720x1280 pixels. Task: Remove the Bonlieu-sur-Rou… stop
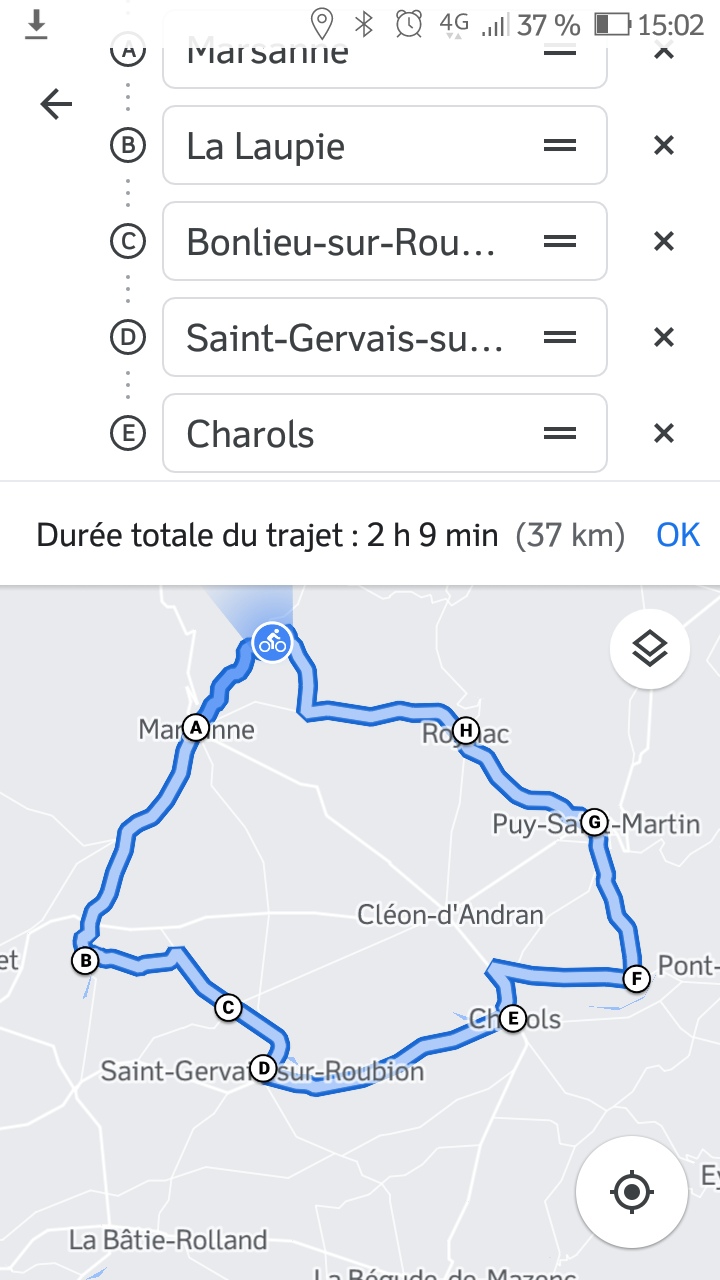point(663,242)
